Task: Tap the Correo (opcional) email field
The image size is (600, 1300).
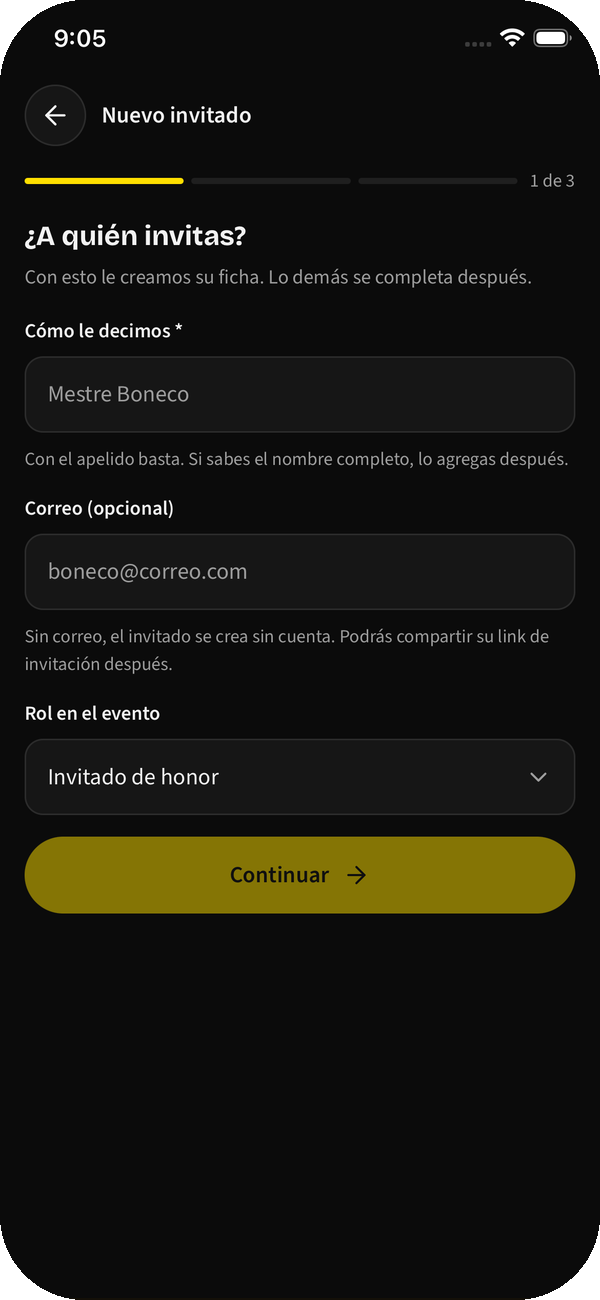Action: coord(300,572)
